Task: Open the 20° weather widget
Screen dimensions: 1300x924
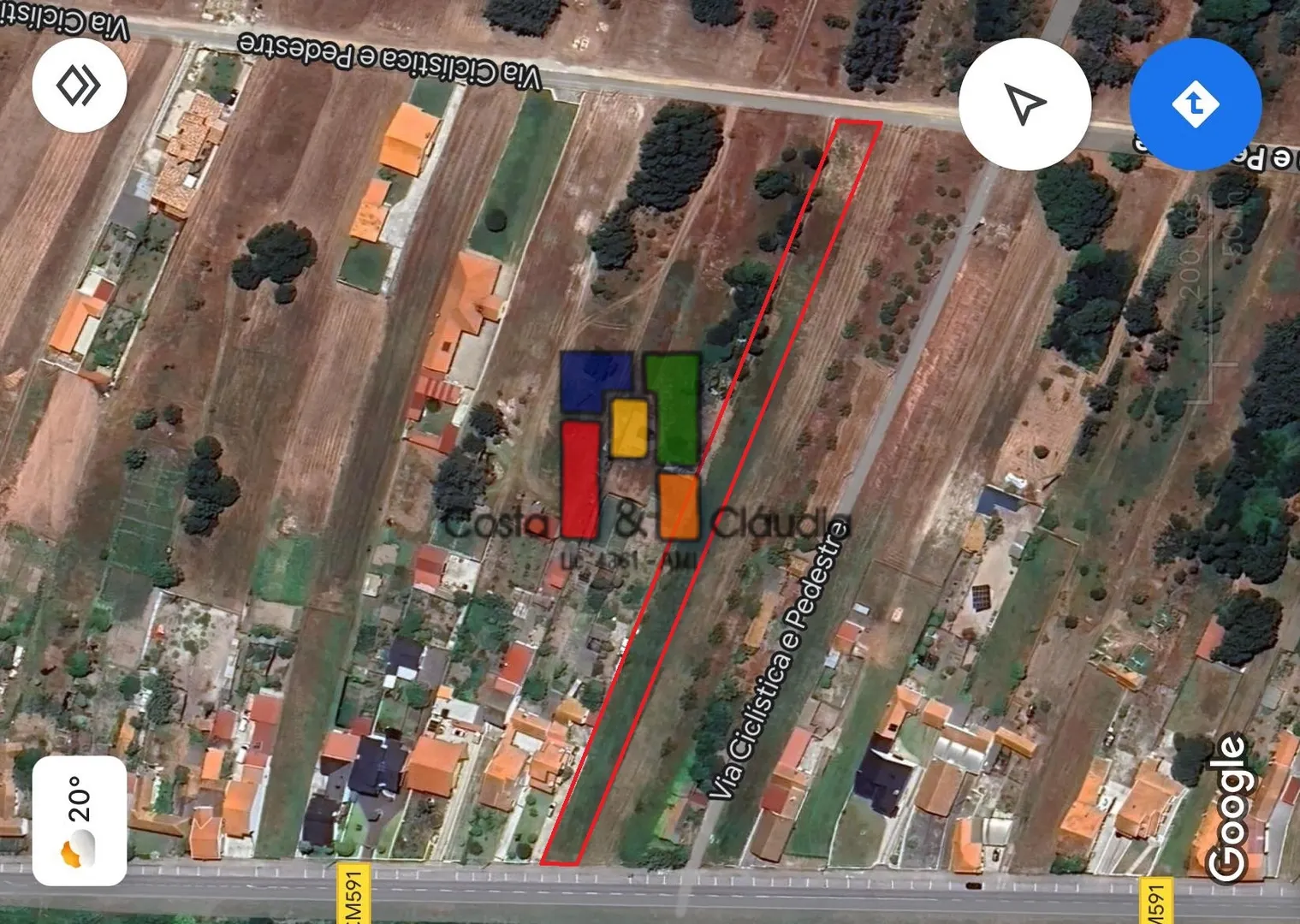Action: tap(80, 821)
